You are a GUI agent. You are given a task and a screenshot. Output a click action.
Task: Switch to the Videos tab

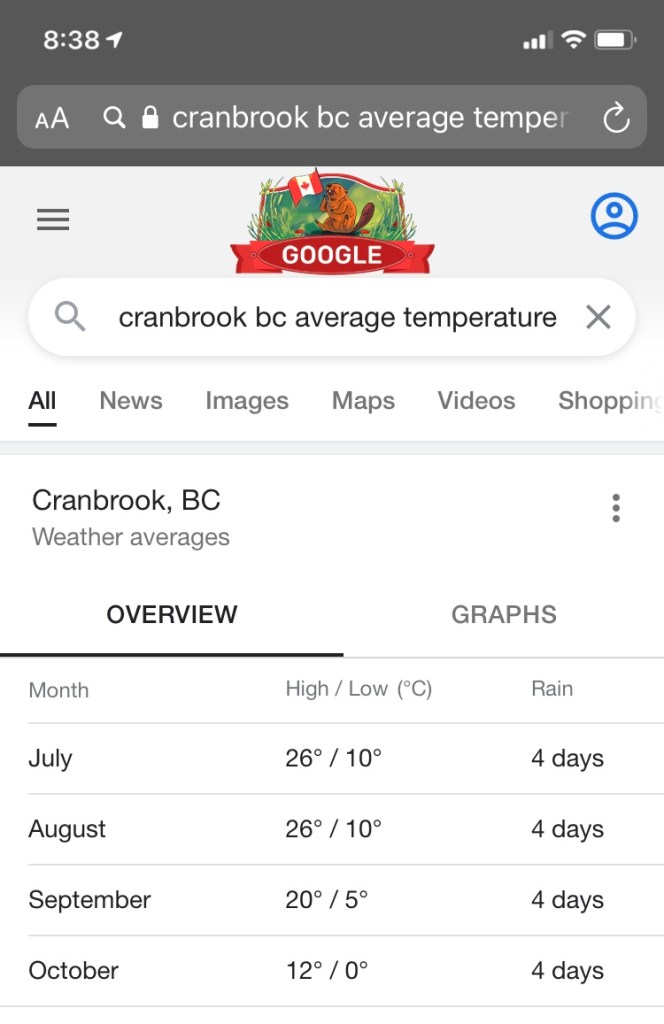(476, 401)
